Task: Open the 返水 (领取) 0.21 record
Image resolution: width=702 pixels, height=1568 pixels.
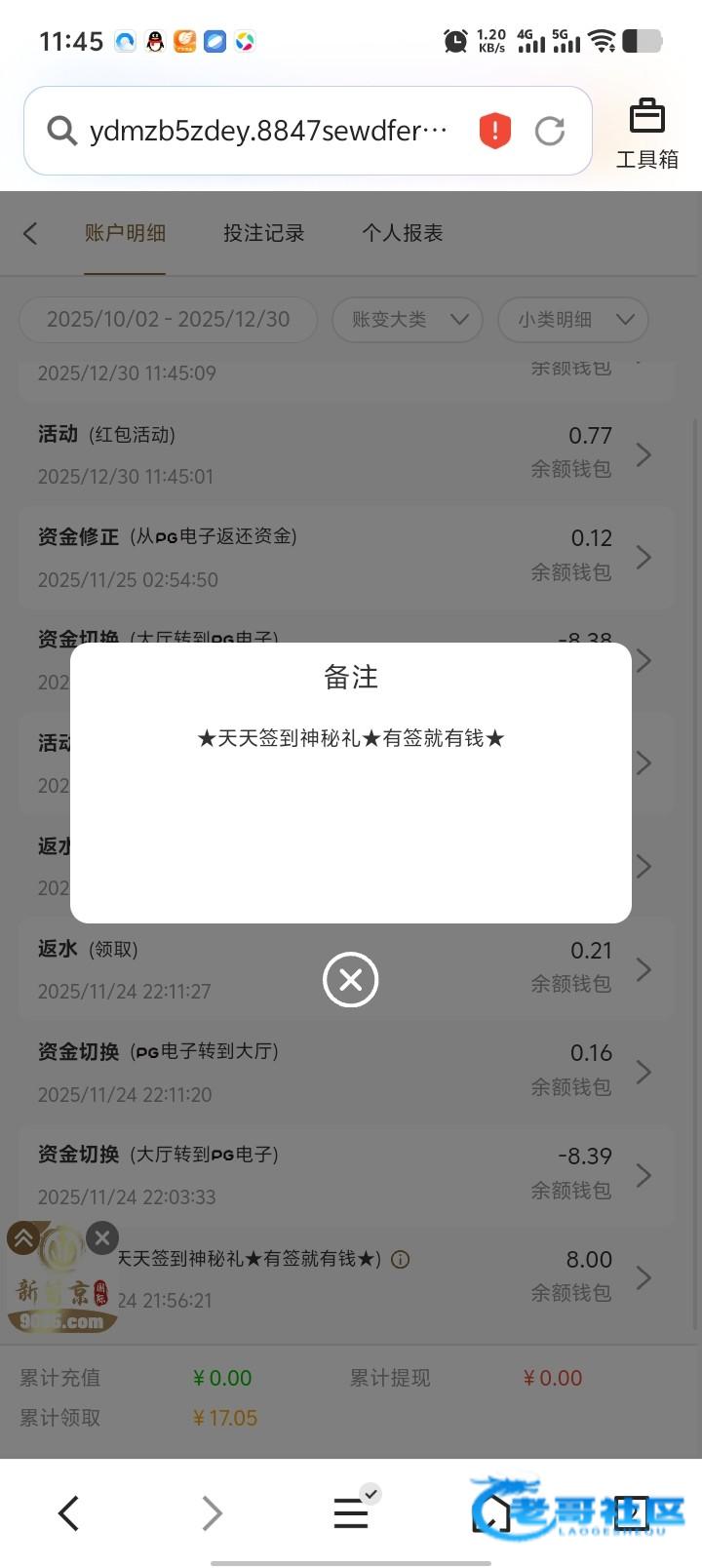Action: coord(346,969)
